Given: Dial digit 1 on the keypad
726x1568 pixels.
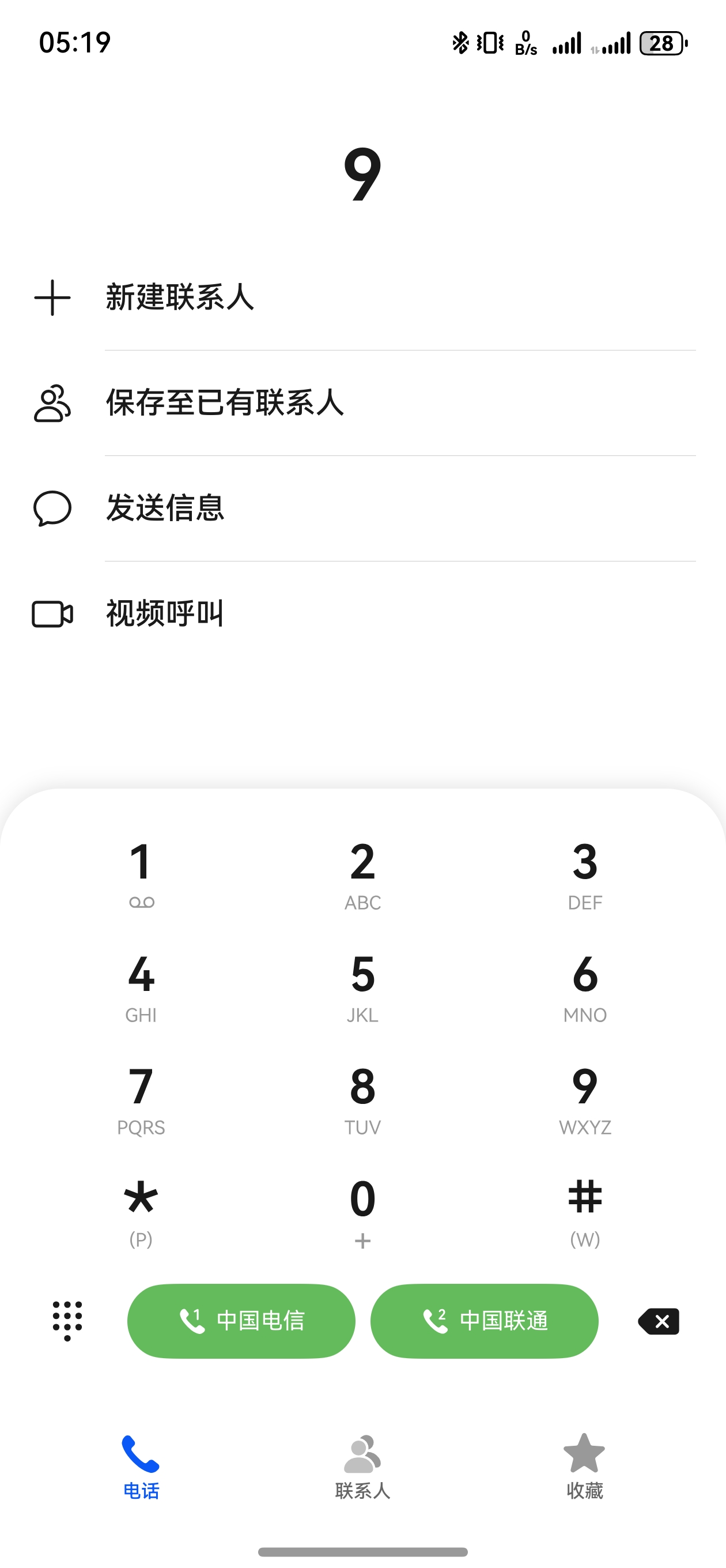Looking at the screenshot, I should 141,873.
